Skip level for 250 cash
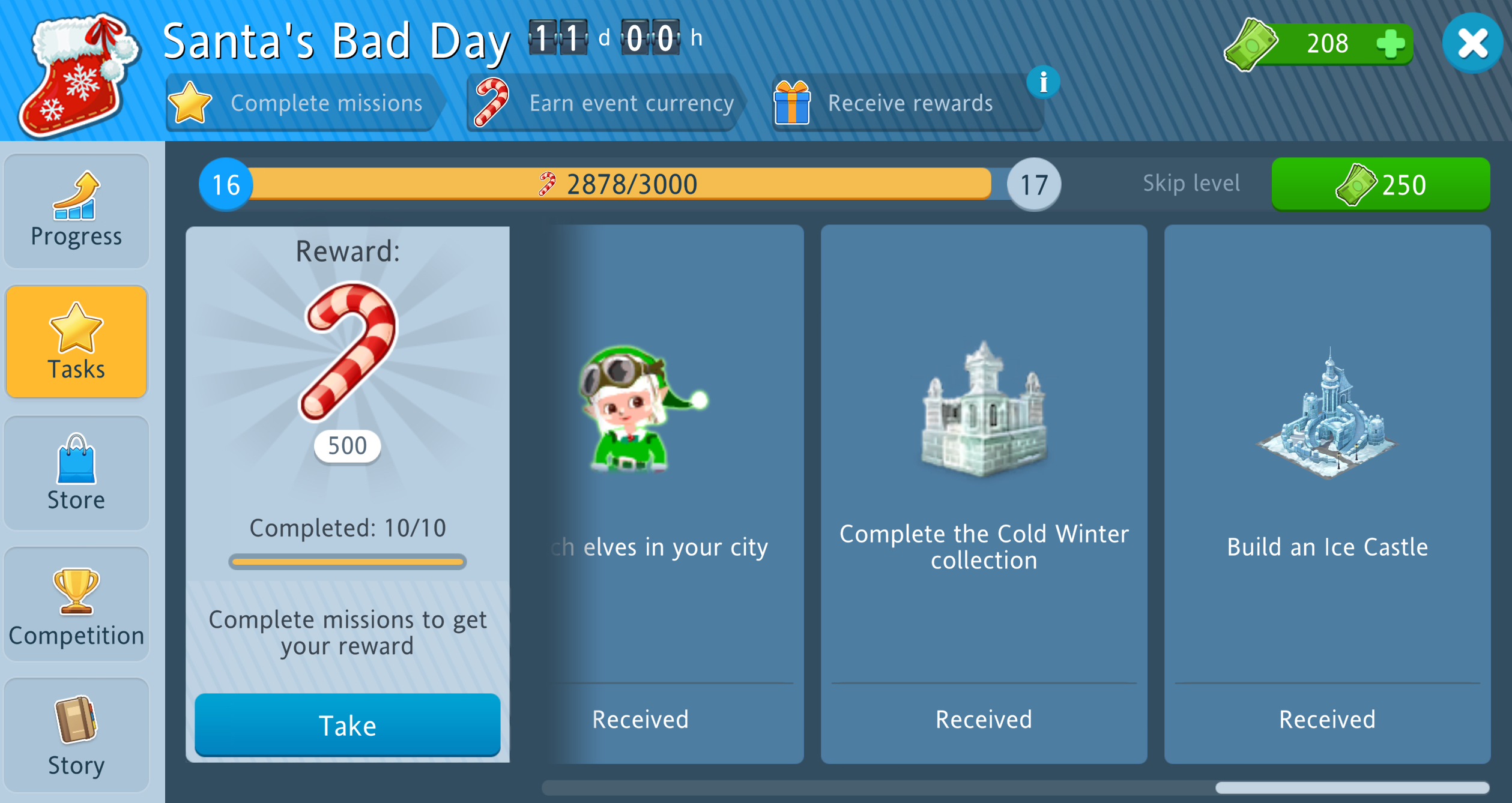The height and width of the screenshot is (803, 1512). pyautogui.click(x=1380, y=185)
